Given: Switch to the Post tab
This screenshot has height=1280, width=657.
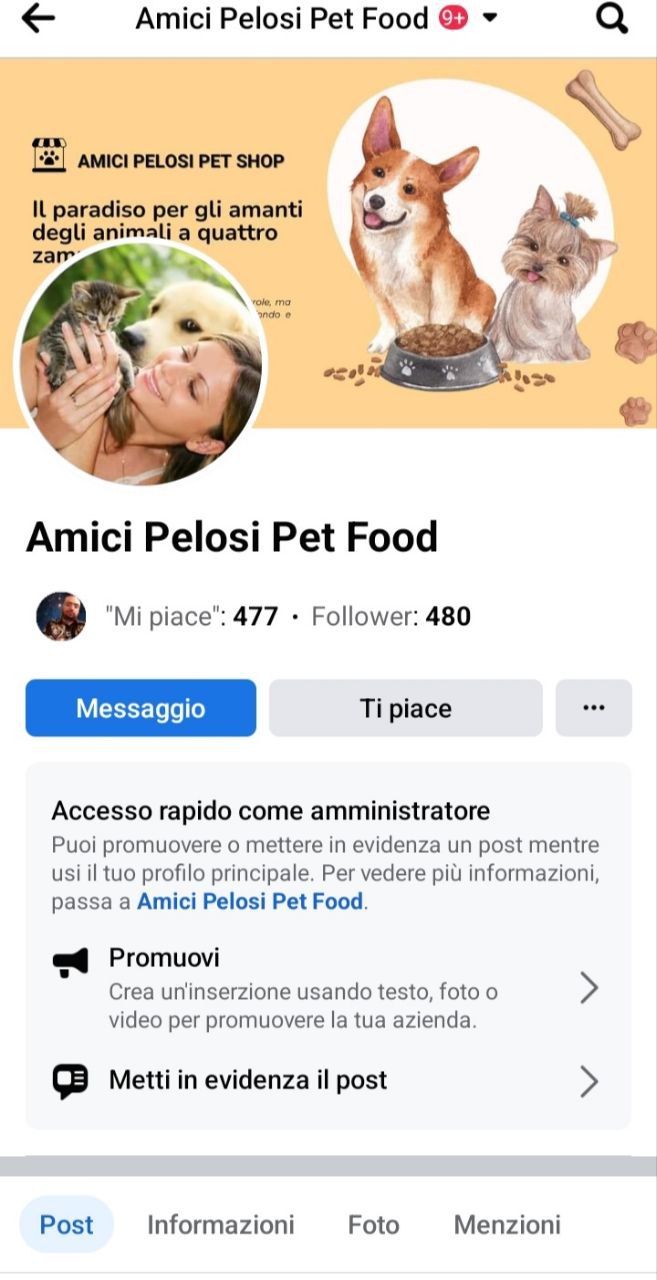Looking at the screenshot, I should (67, 1224).
